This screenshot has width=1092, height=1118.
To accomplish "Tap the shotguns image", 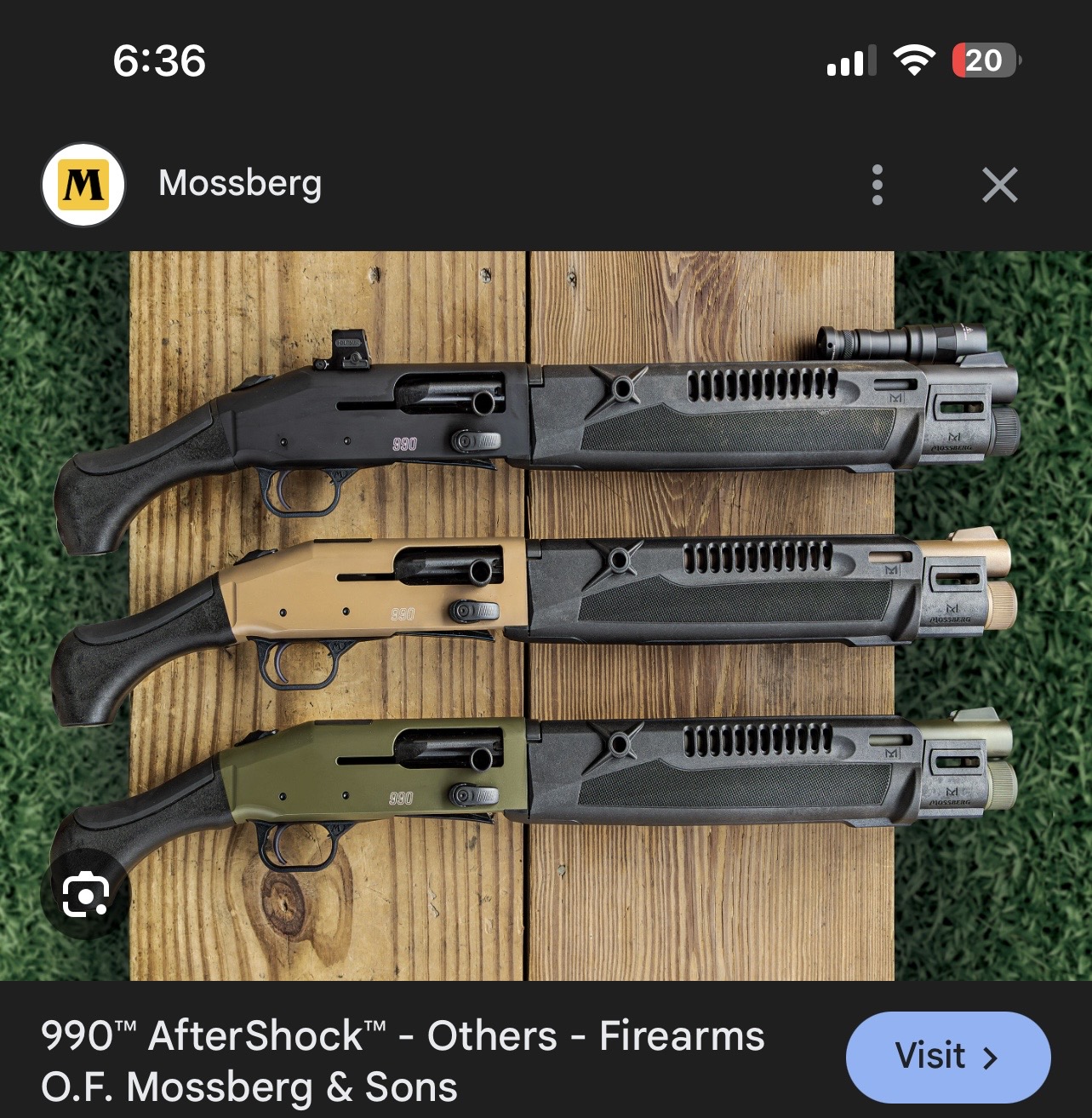I will [546, 615].
